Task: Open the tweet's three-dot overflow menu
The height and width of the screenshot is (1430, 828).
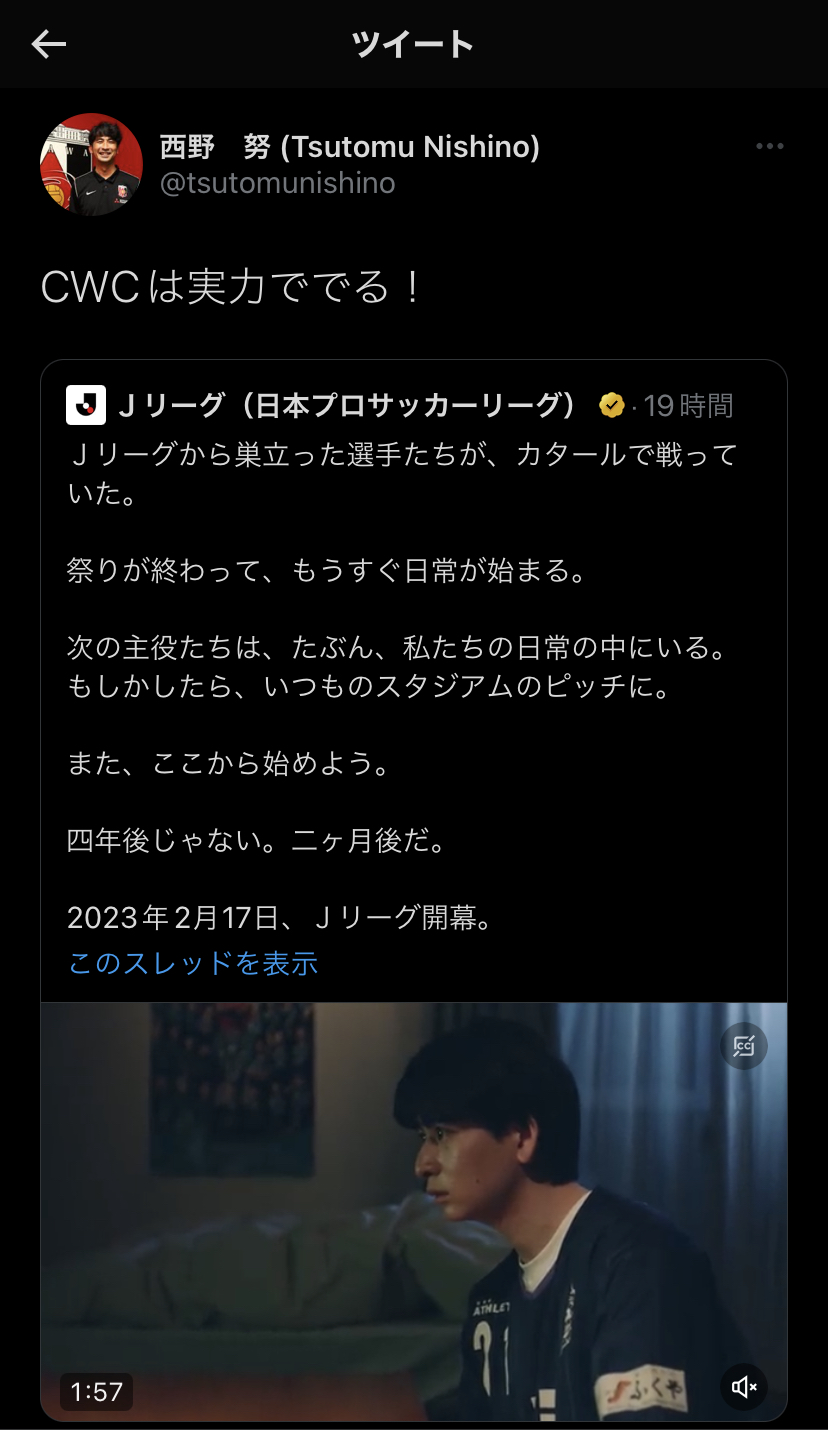Action: (769, 147)
